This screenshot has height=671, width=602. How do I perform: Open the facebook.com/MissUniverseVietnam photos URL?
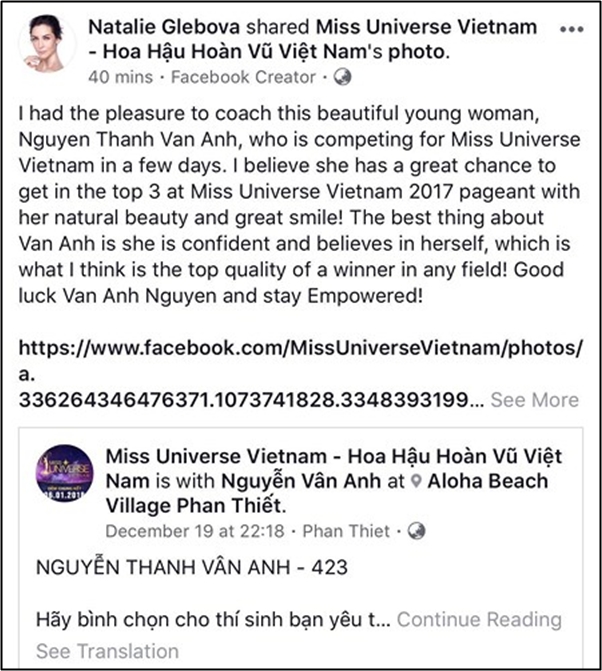tap(300, 348)
